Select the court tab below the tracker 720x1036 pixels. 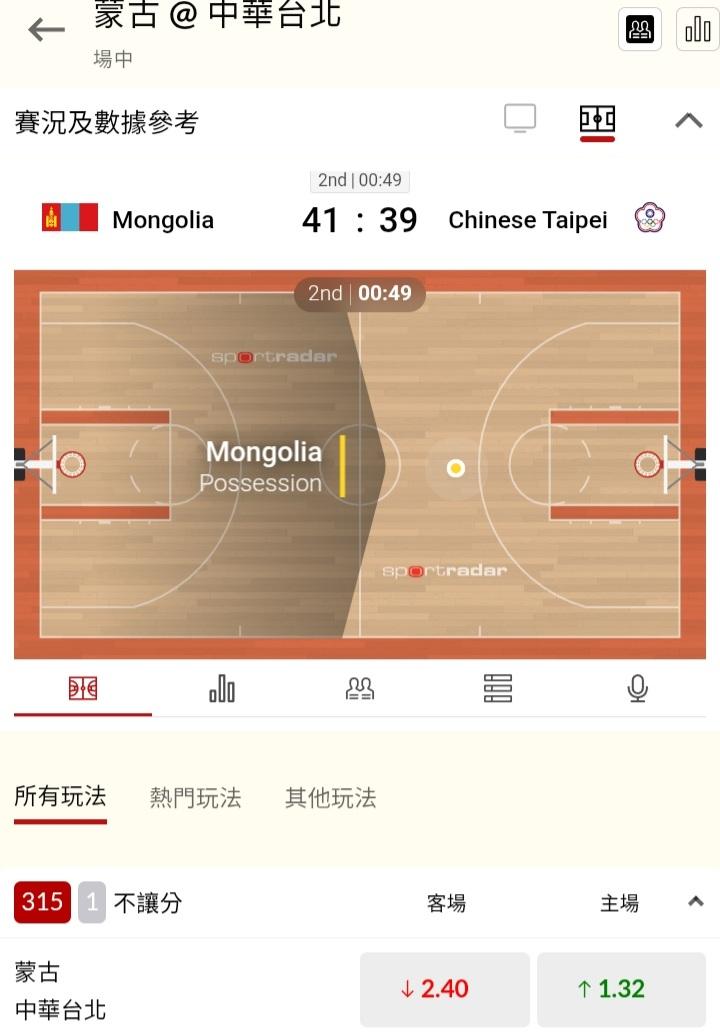(x=83, y=689)
